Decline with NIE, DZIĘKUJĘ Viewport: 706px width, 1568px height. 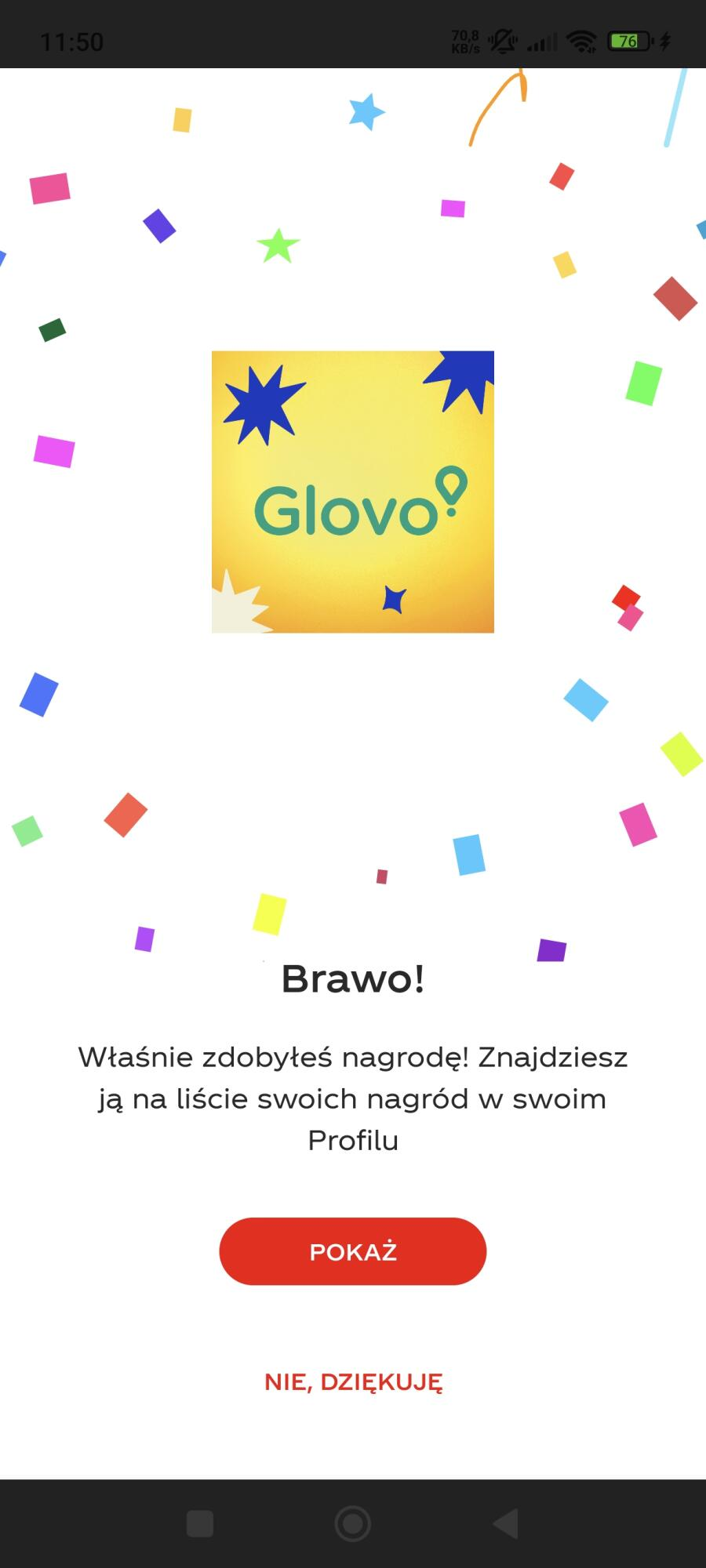[353, 1382]
